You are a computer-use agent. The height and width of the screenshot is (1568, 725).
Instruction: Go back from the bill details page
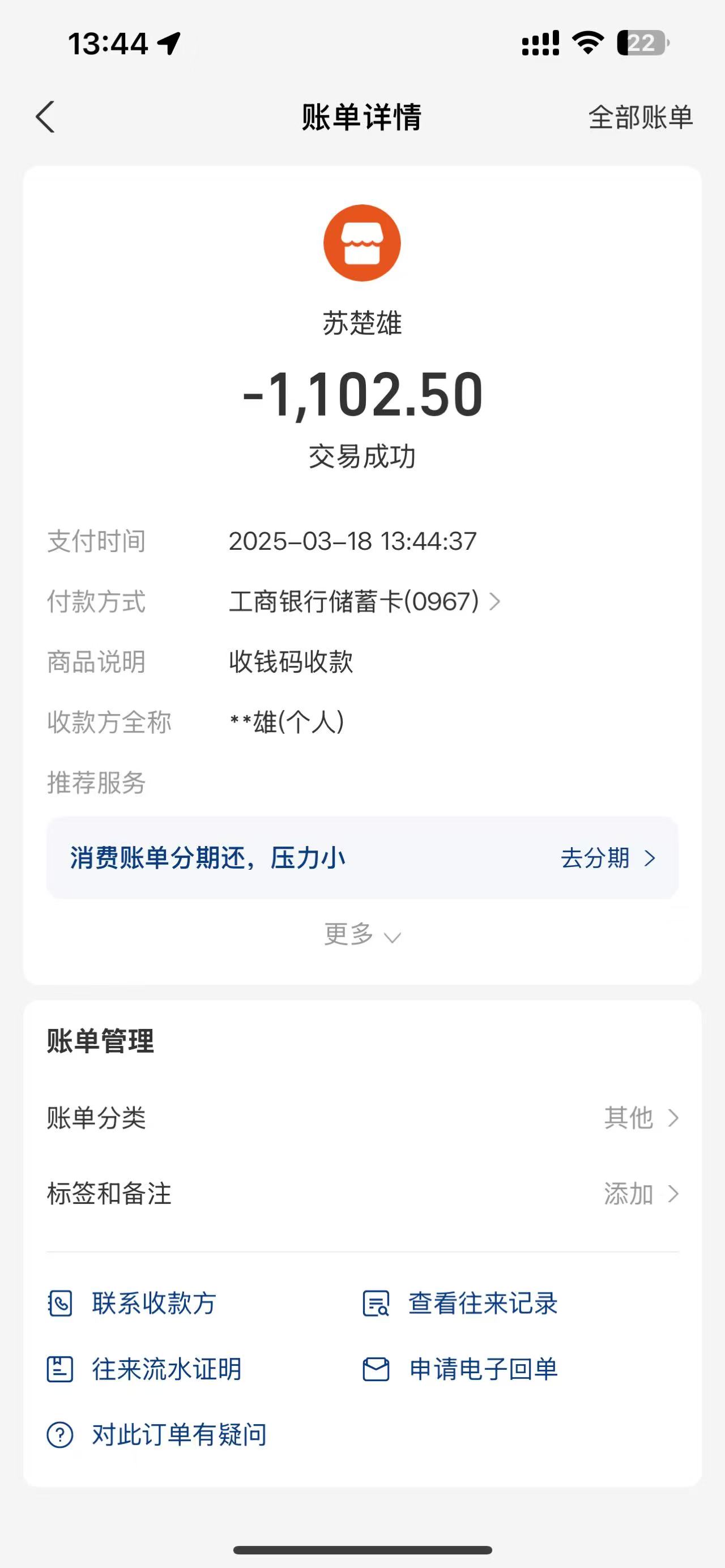point(46,117)
